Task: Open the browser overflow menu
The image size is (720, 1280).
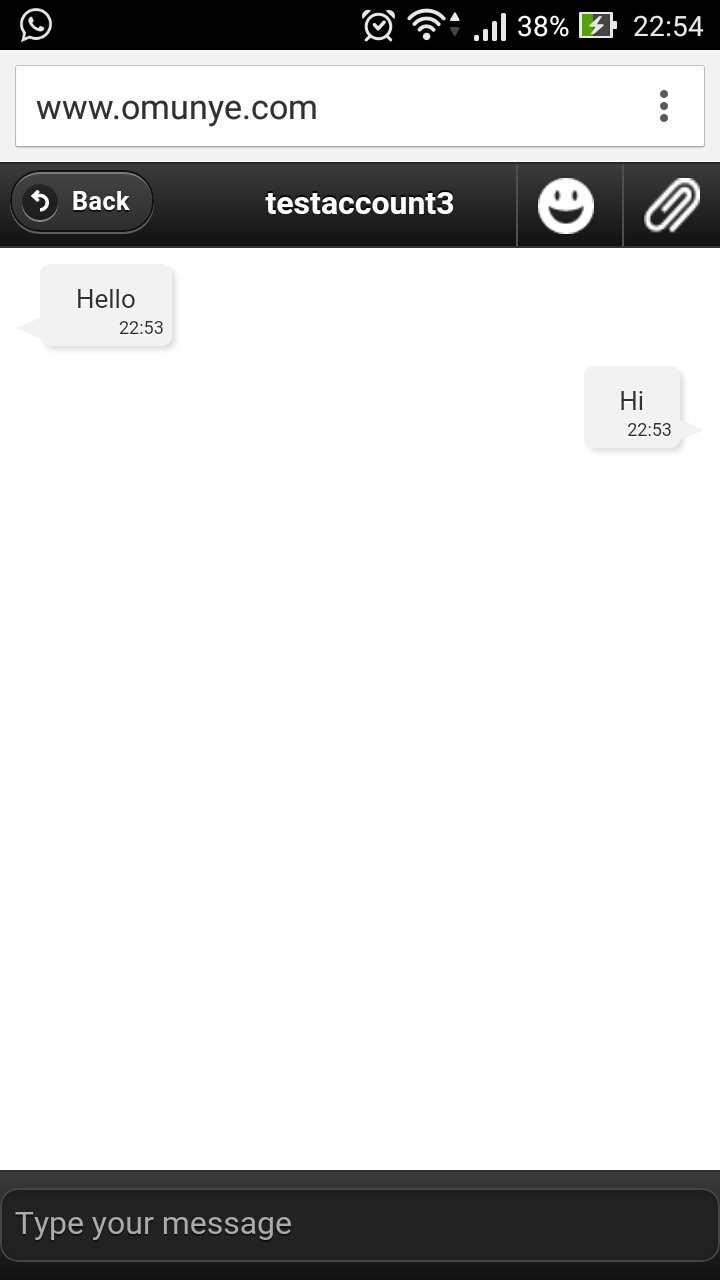Action: pos(663,106)
